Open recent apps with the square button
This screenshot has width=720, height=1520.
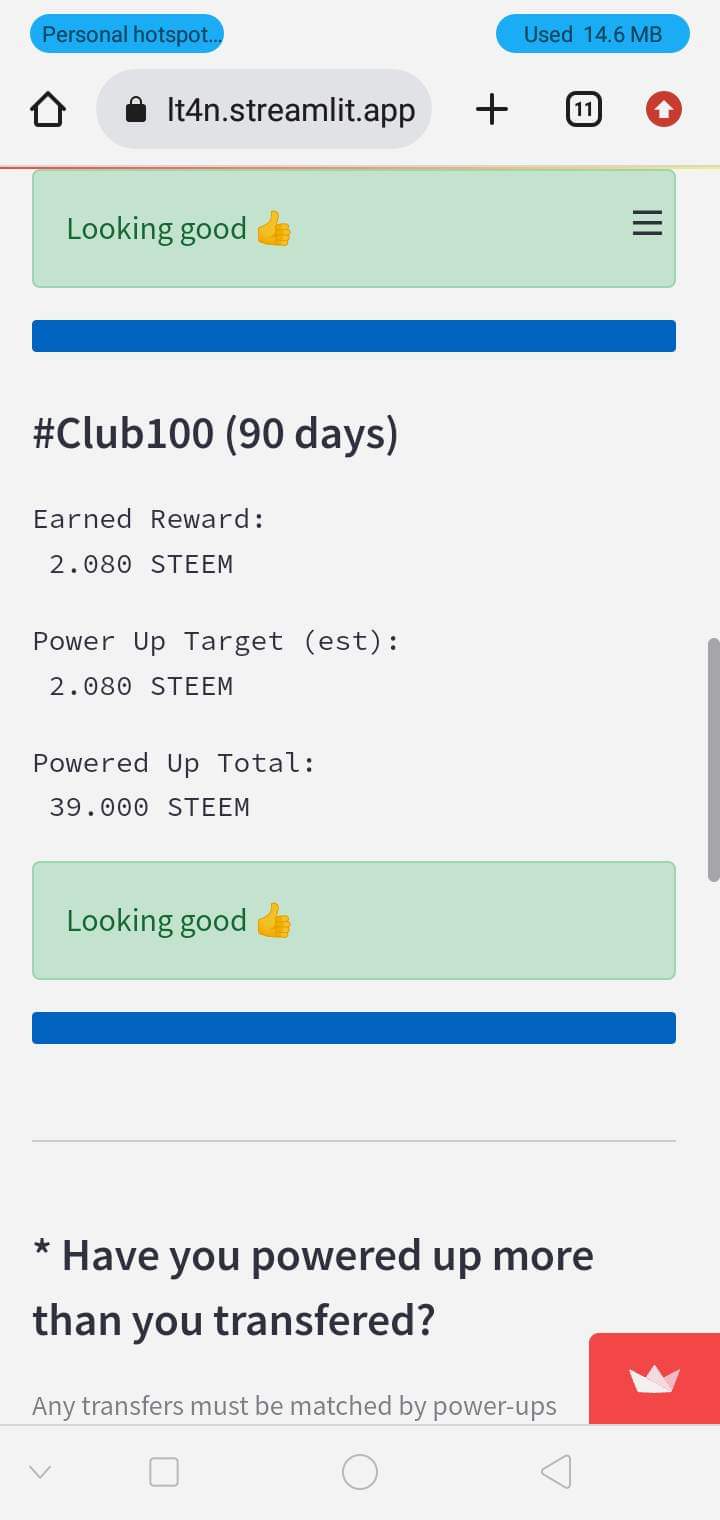pyautogui.click(x=164, y=1471)
